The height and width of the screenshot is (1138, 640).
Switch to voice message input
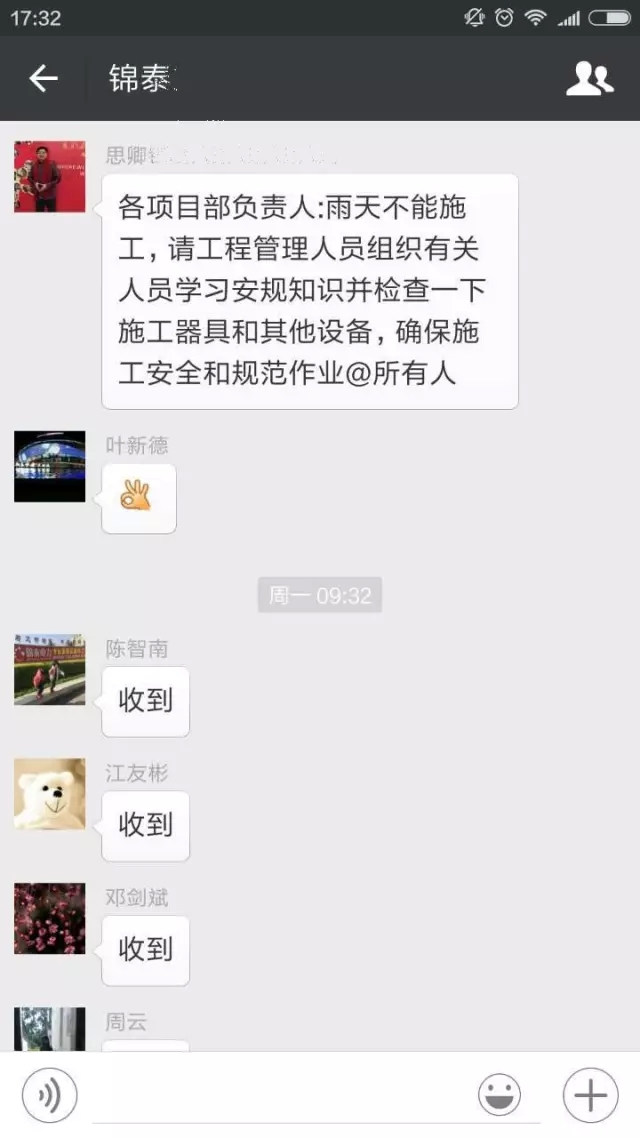pos(49,1095)
